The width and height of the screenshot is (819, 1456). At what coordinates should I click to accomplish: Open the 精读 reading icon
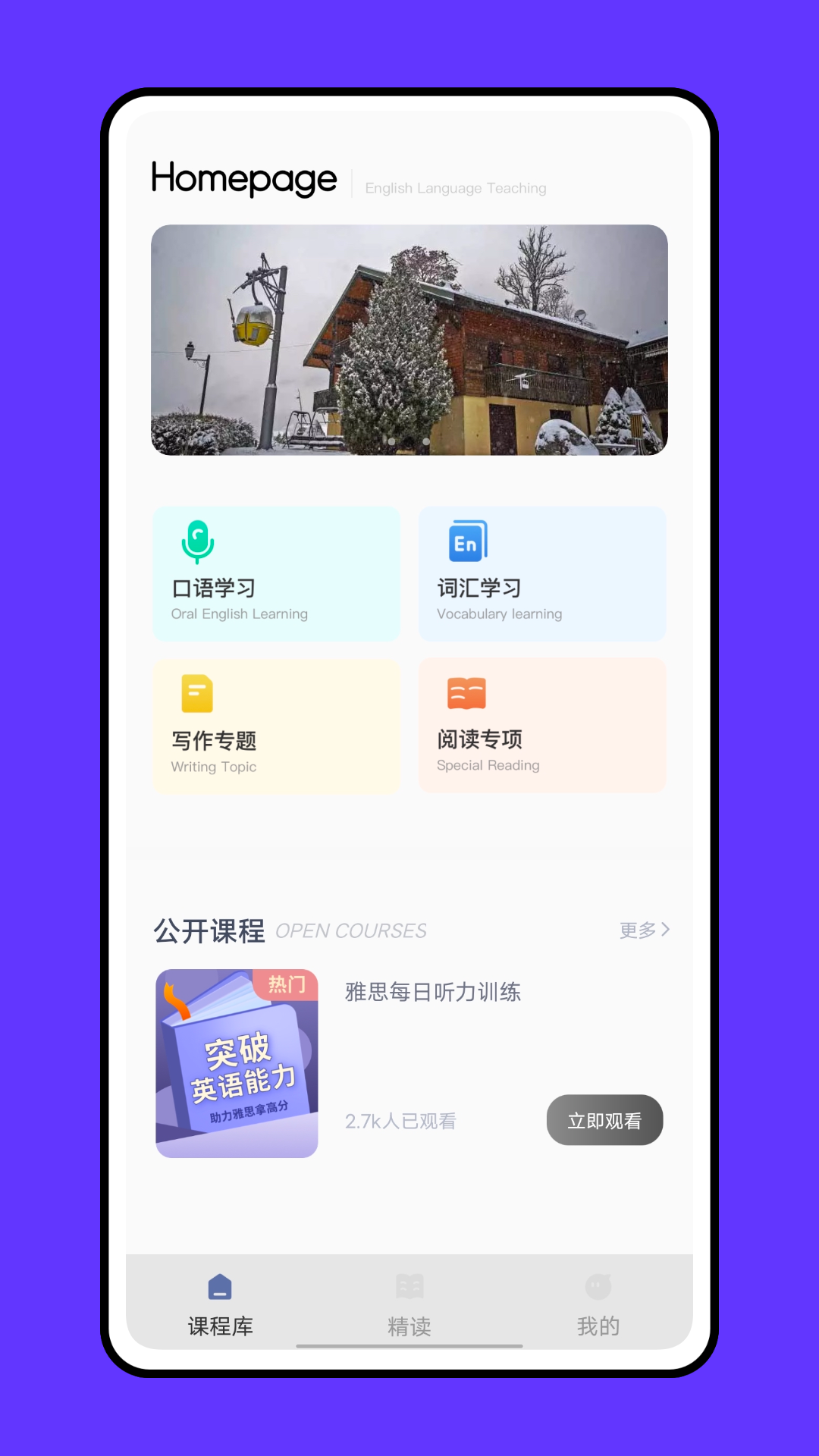[409, 1285]
